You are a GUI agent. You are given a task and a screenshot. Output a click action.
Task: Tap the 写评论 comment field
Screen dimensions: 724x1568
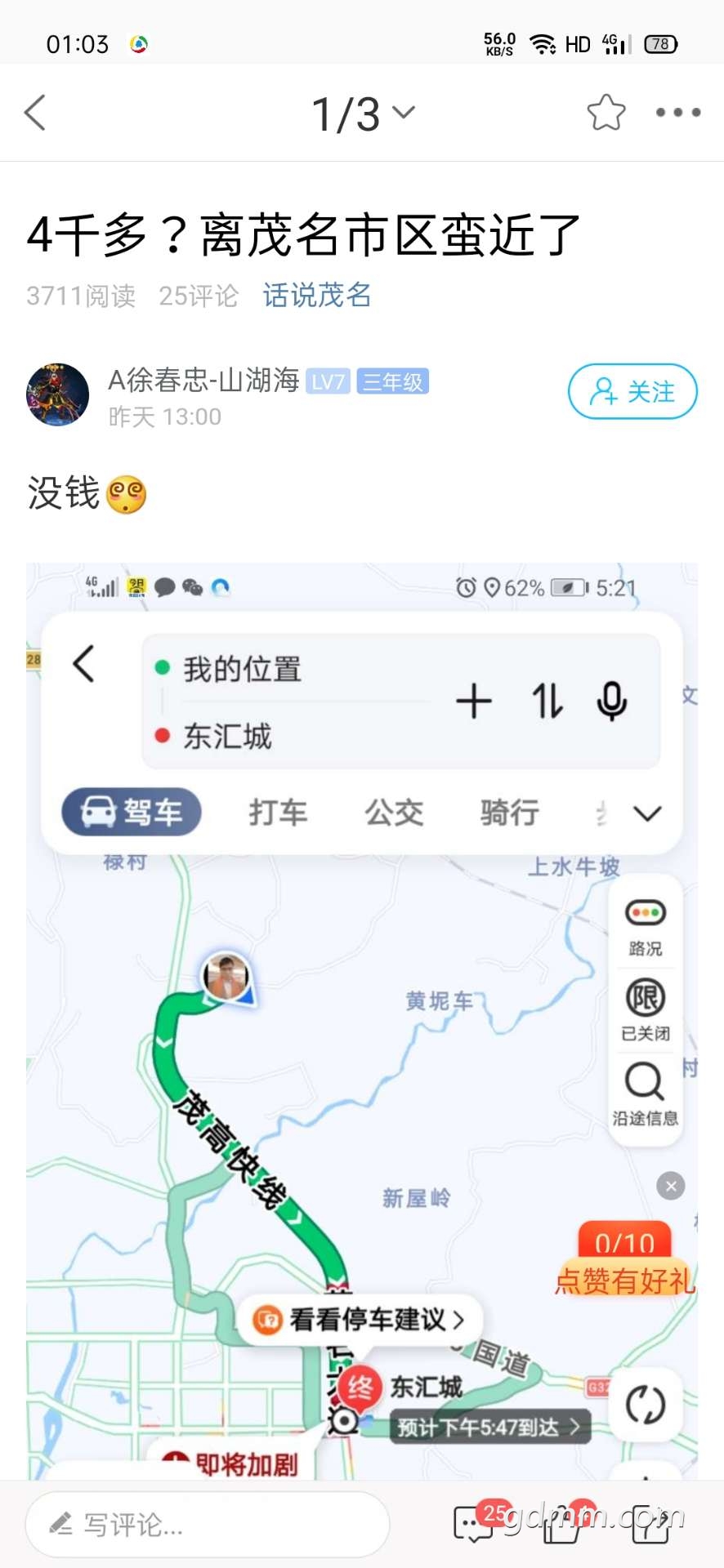pyautogui.click(x=208, y=1524)
